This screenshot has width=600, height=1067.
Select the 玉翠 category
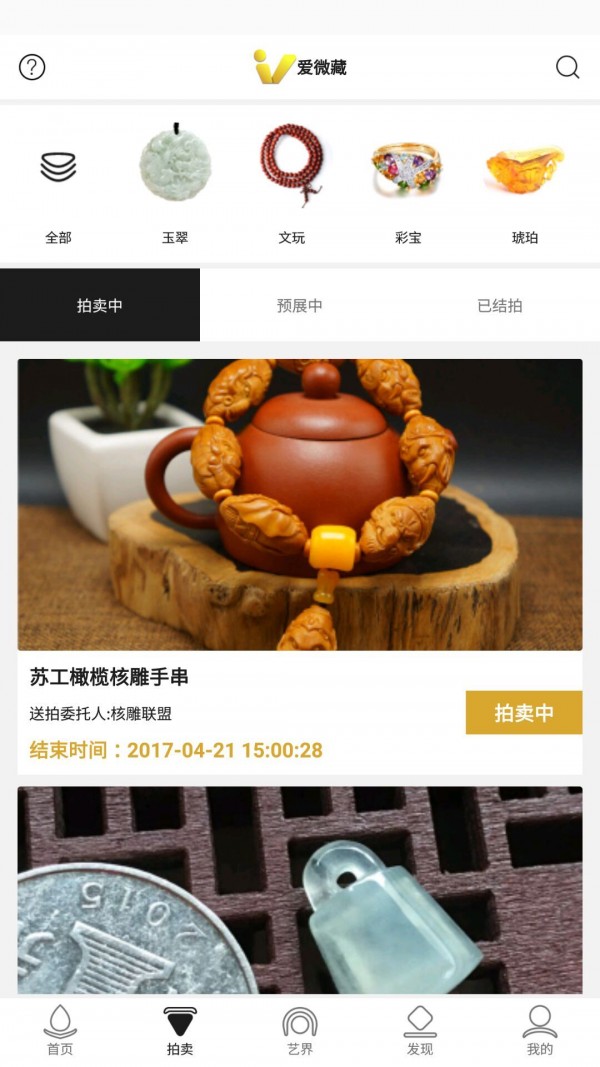[x=175, y=186]
